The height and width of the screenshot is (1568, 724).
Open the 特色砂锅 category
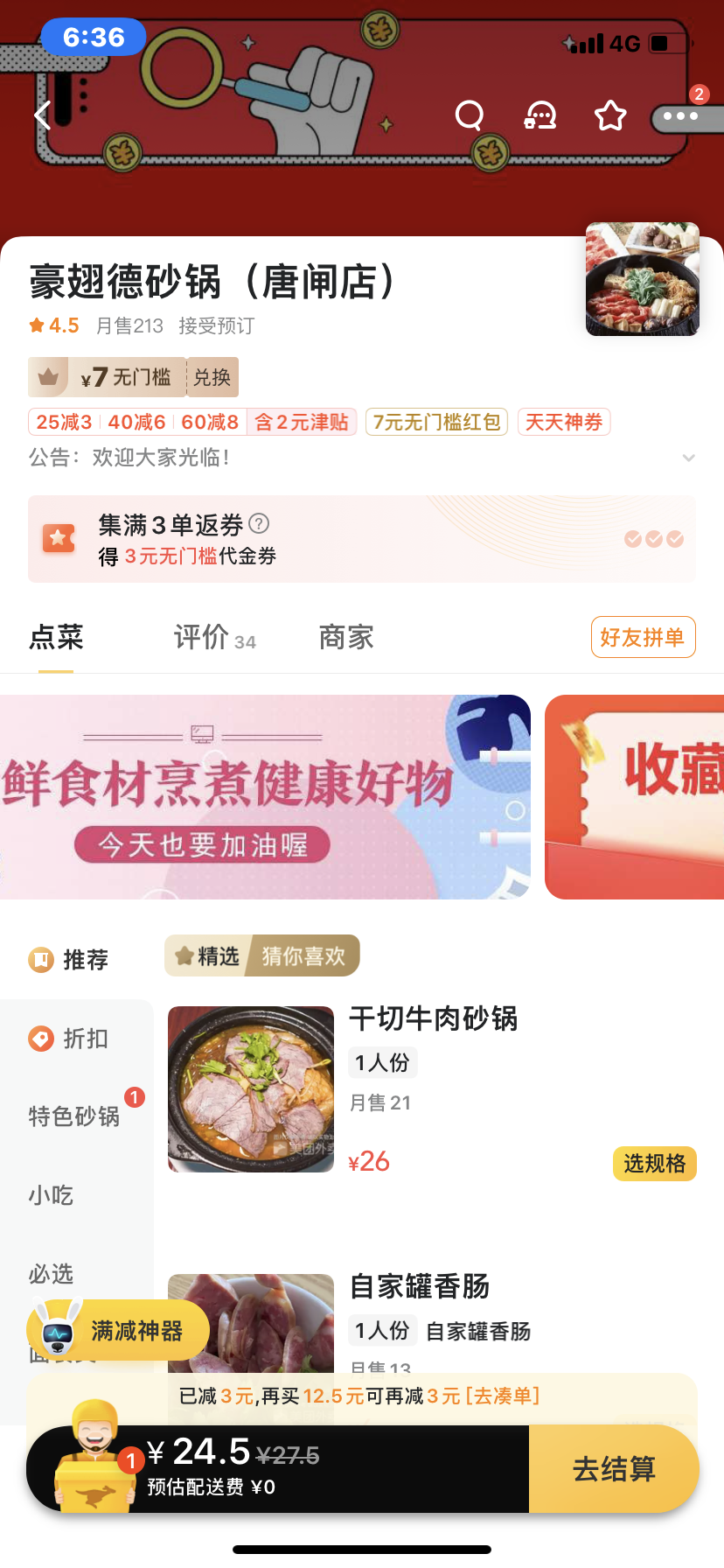coord(74,1116)
